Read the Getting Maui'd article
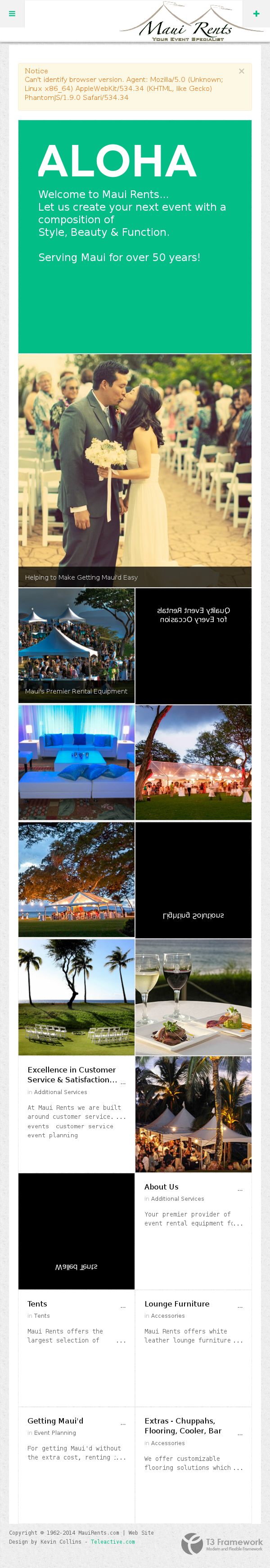 click(x=55, y=1420)
